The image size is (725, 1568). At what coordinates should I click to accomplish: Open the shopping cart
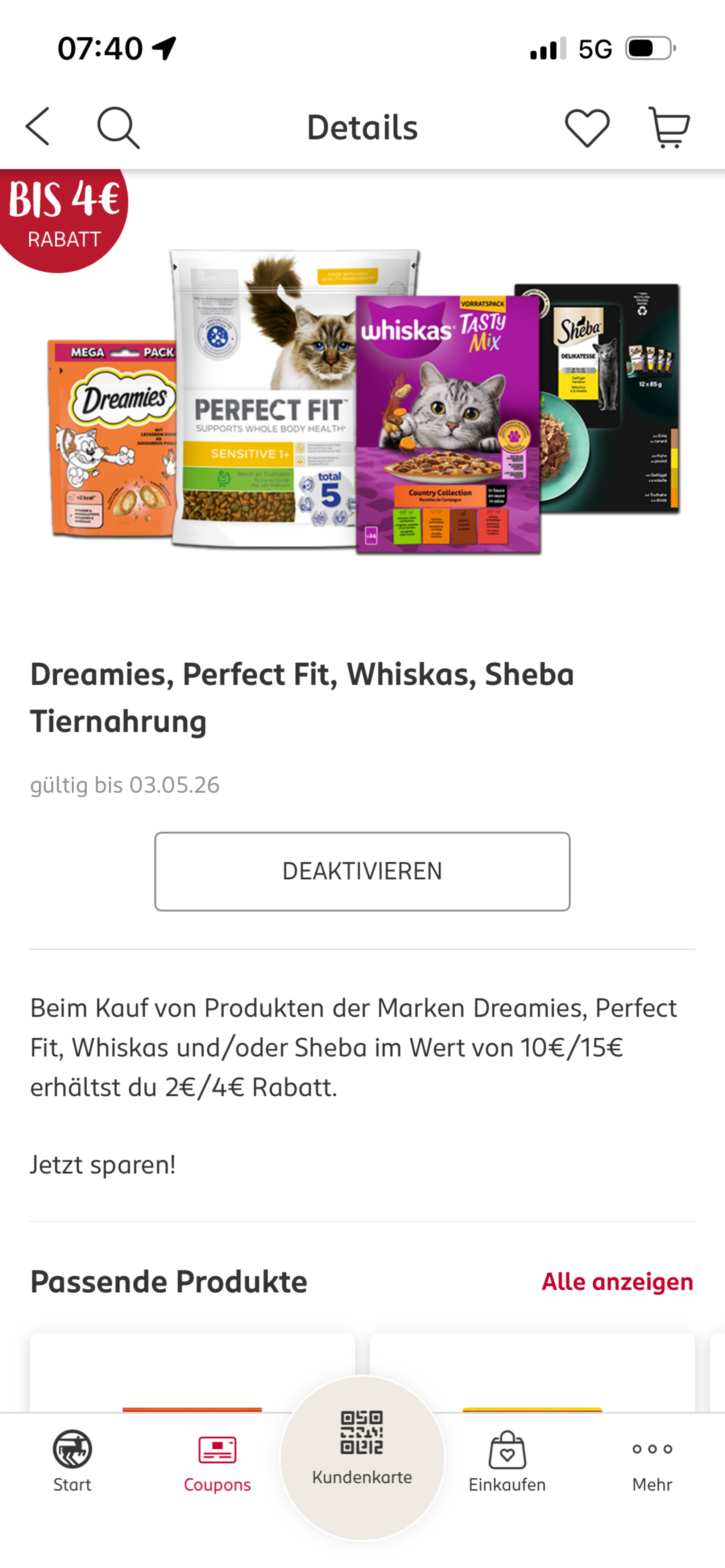[669, 127]
